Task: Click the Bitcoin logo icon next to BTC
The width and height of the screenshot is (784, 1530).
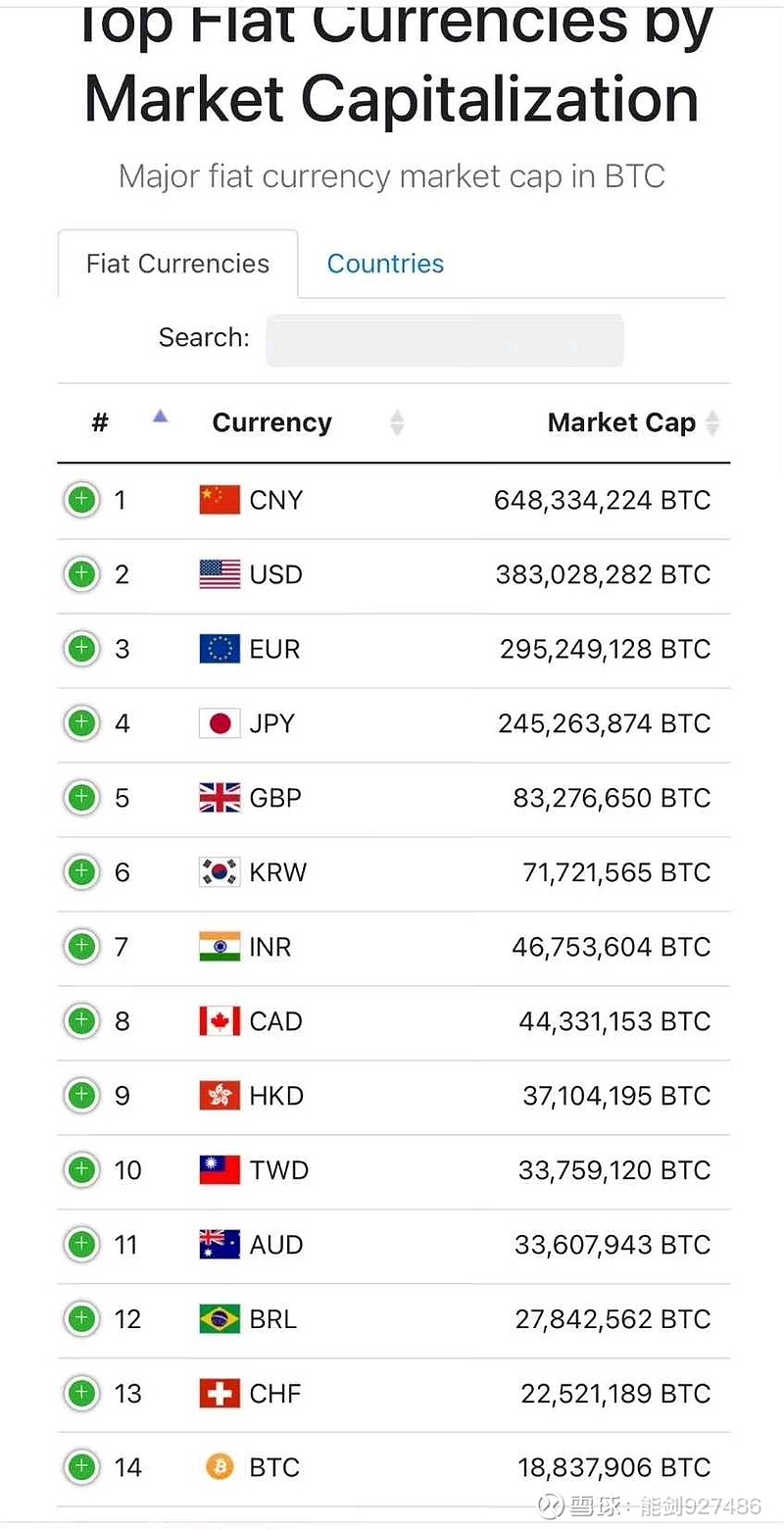Action: [x=220, y=1467]
